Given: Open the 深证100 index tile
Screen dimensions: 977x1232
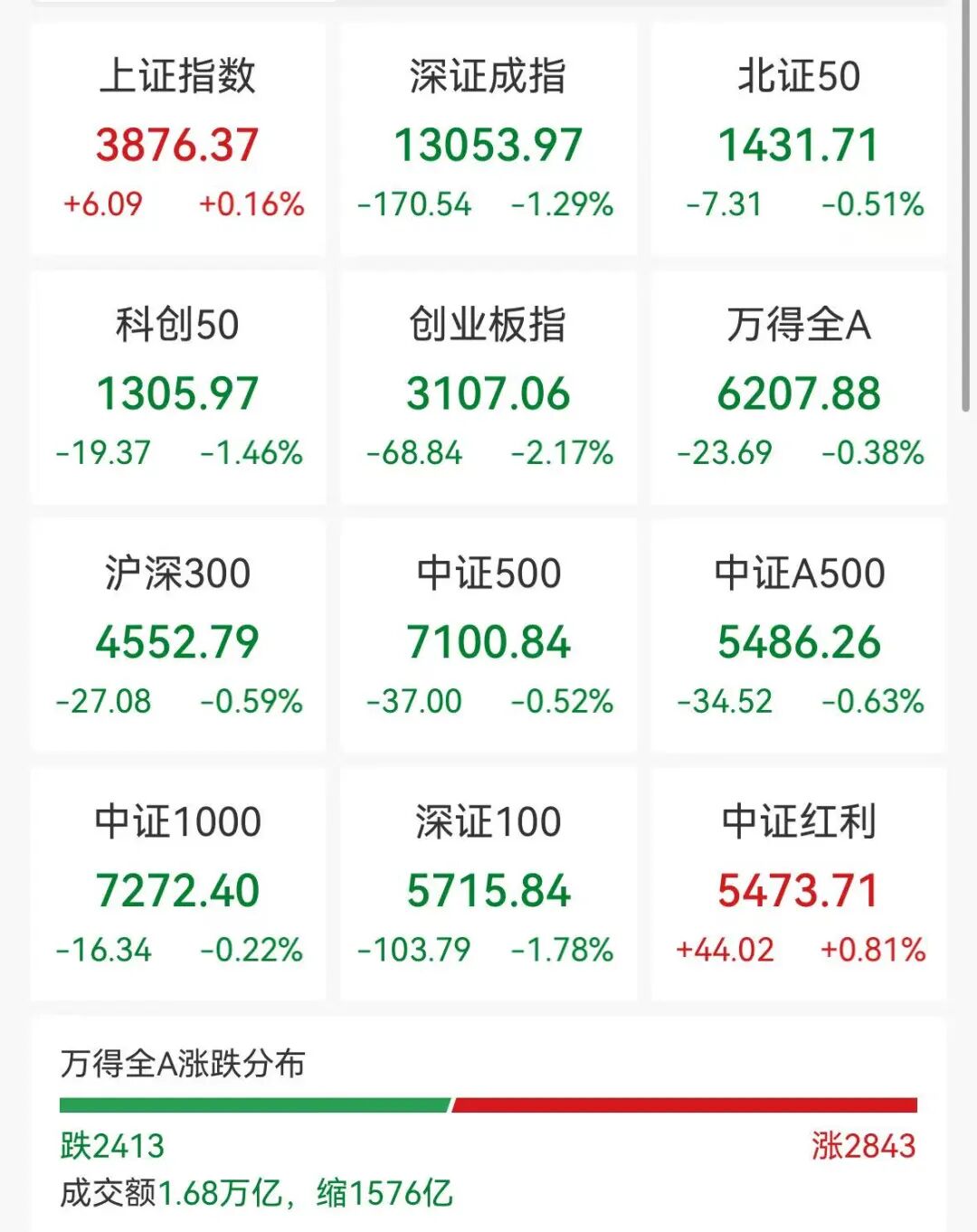Looking at the screenshot, I should (x=488, y=886).
